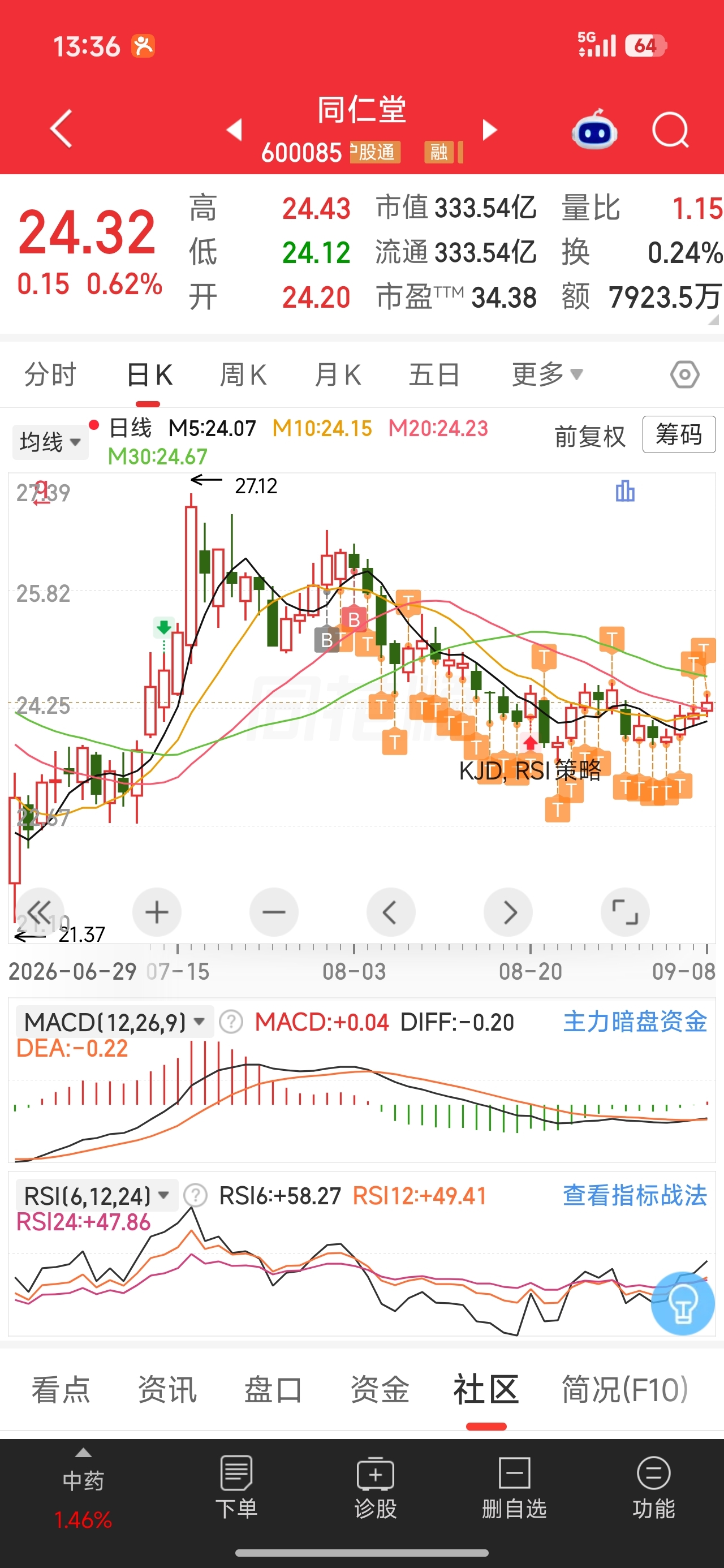724x1568 pixels.
Task: Open chart settings hexagon icon
Action: click(x=684, y=374)
